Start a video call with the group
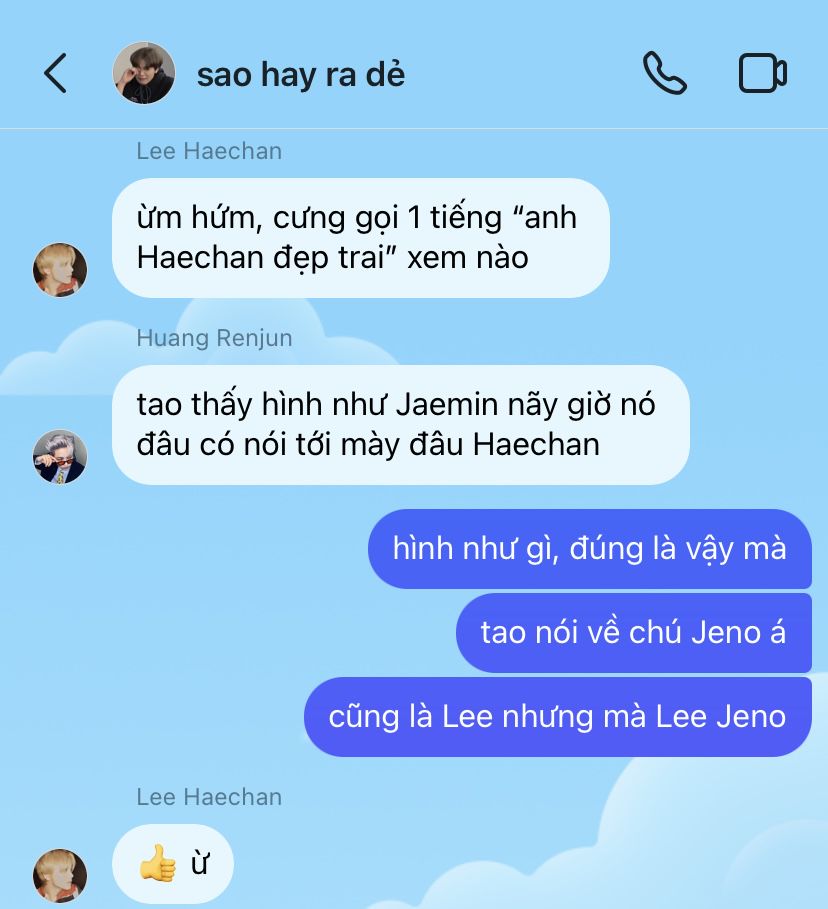The height and width of the screenshot is (909, 828). [762, 74]
